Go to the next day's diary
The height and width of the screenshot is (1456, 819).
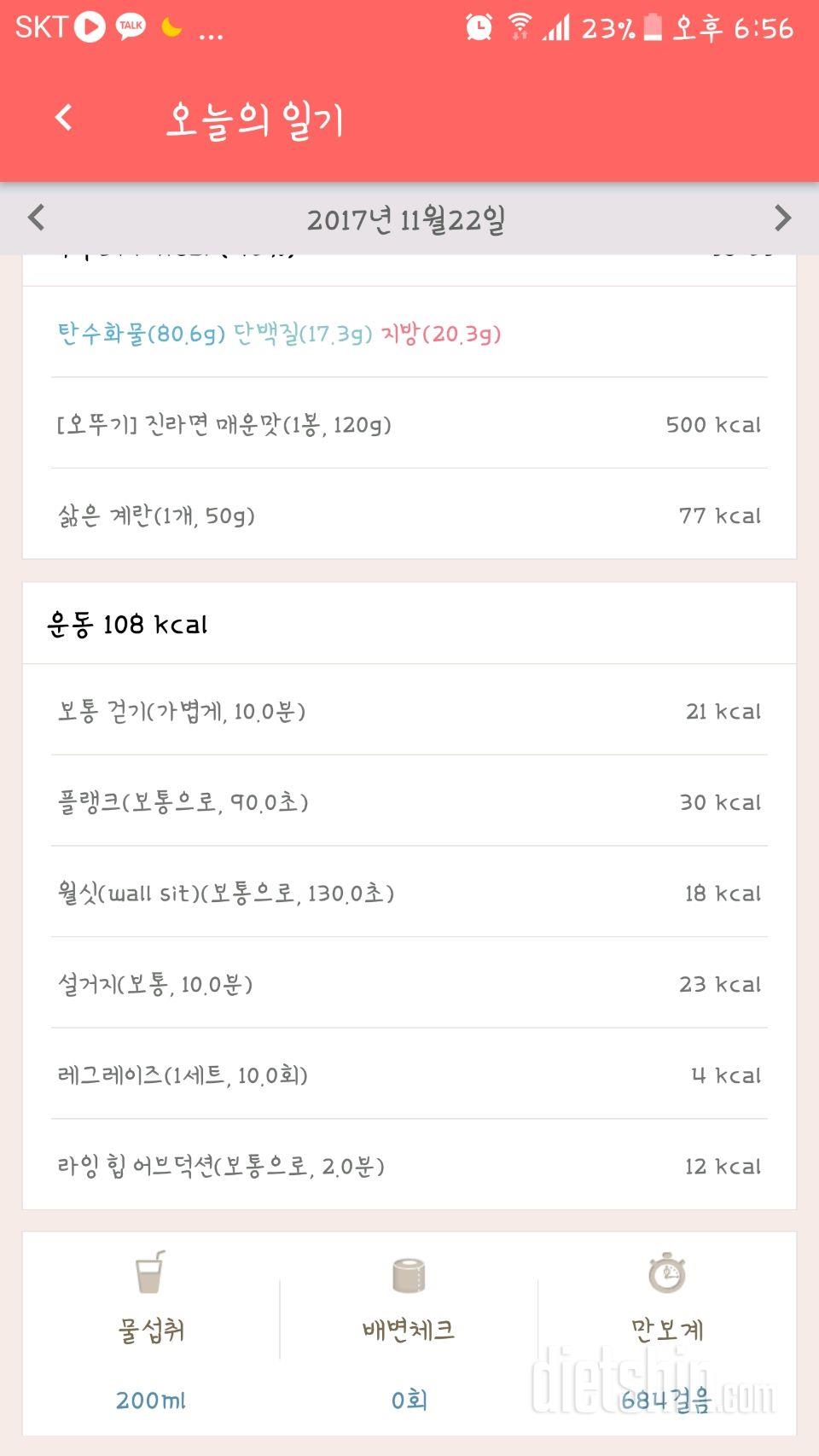coord(781,218)
